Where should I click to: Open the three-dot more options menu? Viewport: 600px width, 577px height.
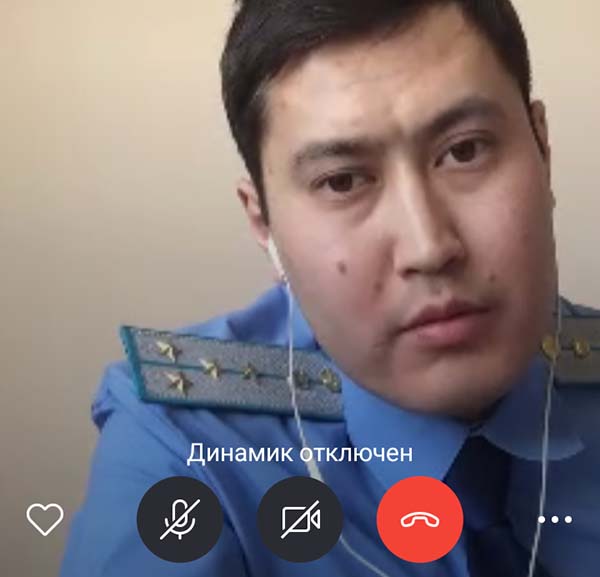[555, 520]
